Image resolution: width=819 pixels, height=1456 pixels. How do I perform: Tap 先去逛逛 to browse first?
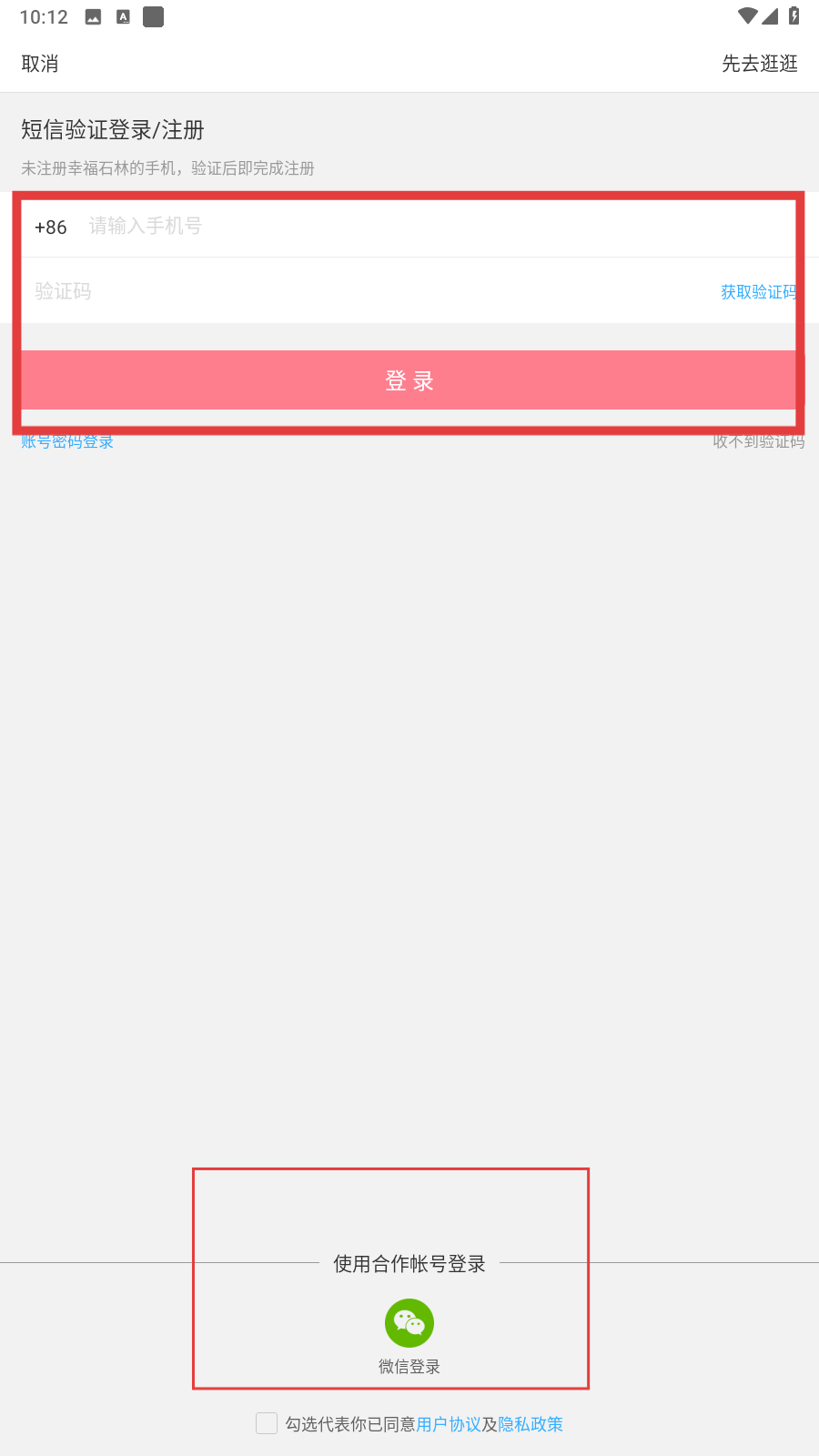point(760,64)
